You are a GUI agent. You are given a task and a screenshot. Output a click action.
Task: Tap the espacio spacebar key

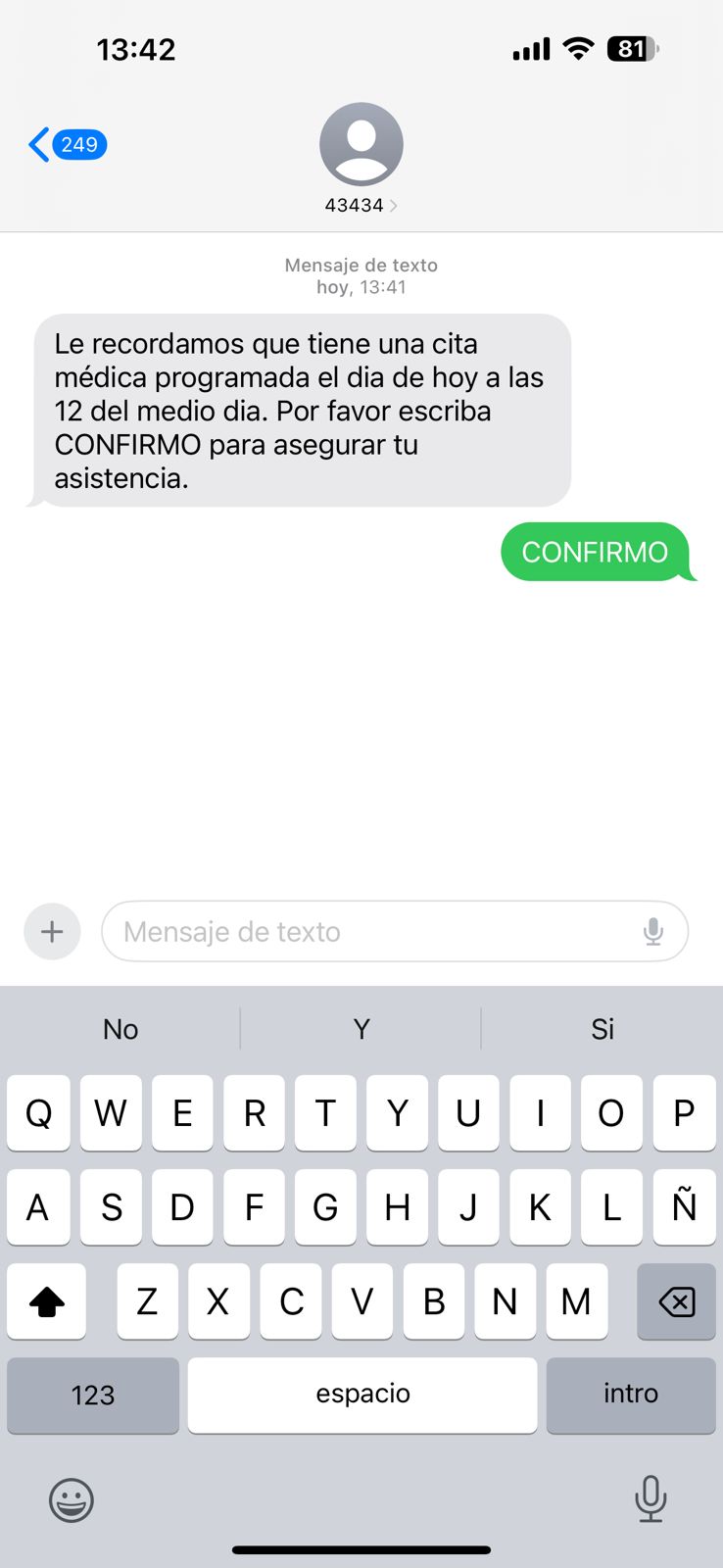click(361, 1395)
